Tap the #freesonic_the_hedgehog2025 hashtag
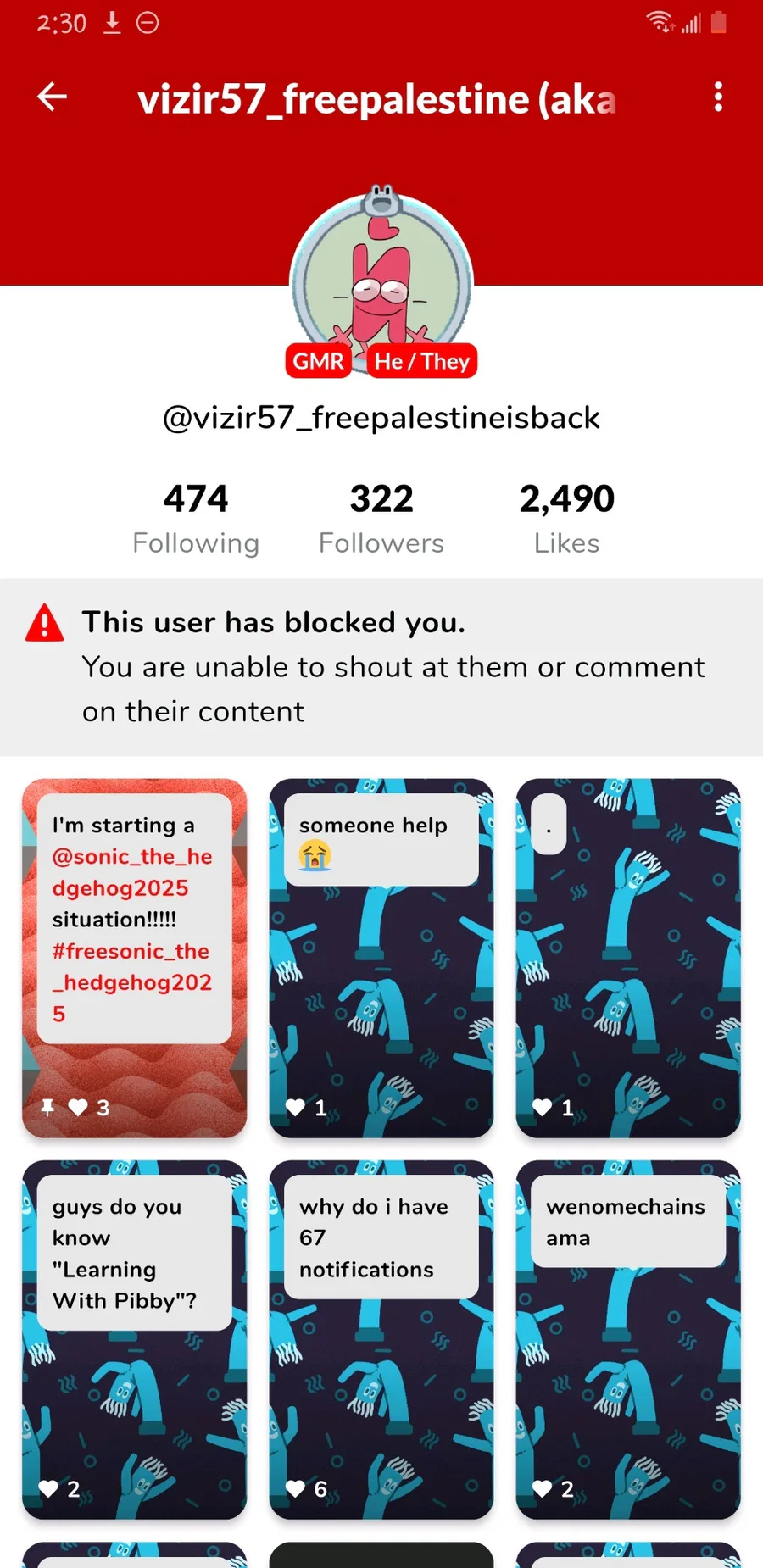 132,982
